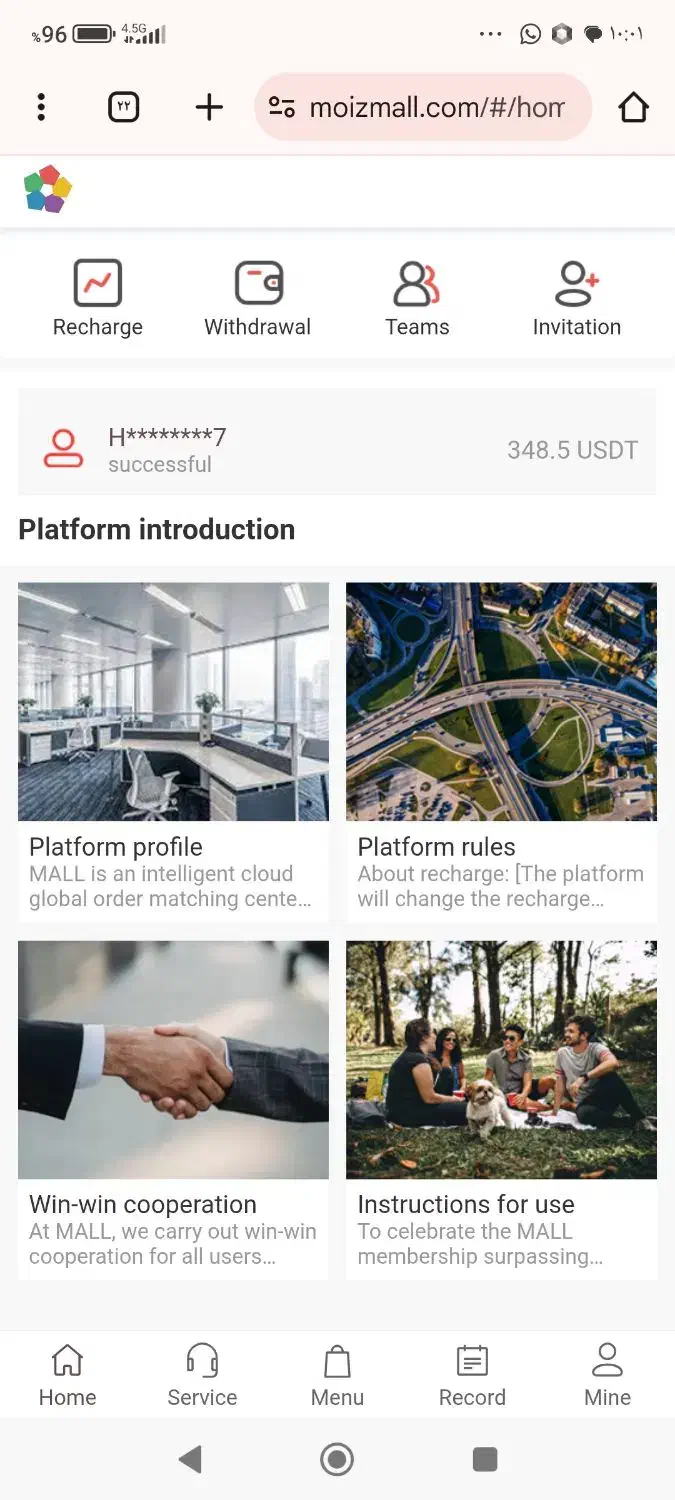The height and width of the screenshot is (1500, 675).
Task: Tap the system back button
Action: tap(190, 1459)
